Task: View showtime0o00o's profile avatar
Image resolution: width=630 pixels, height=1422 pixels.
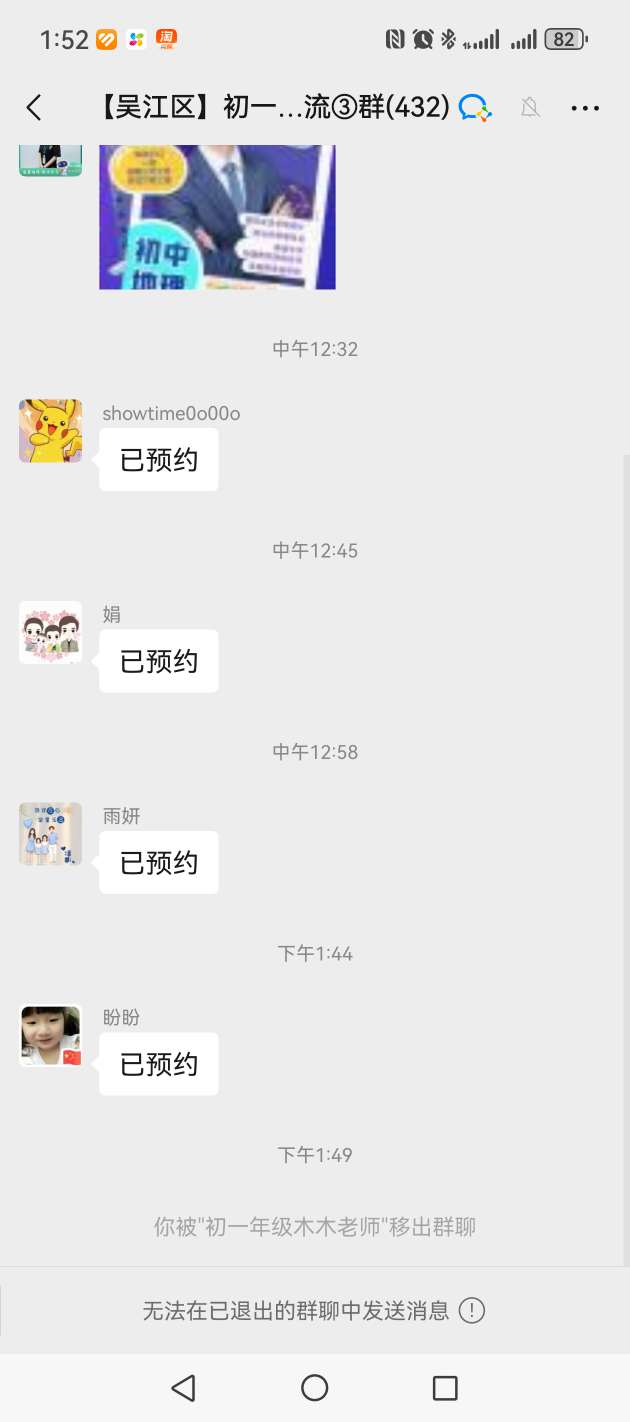Action: click(x=51, y=431)
